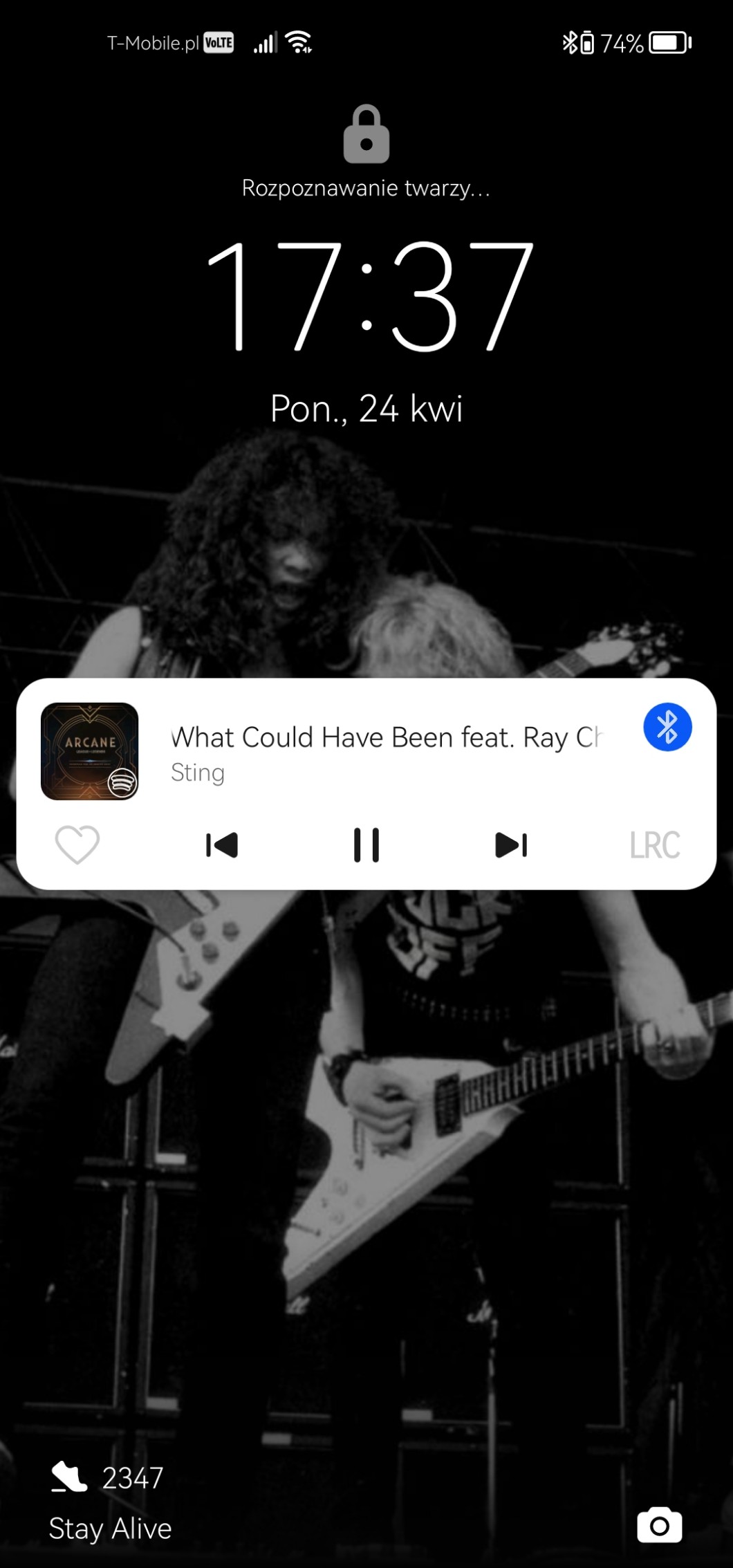The height and width of the screenshot is (1568, 733).
Task: Skip to the next track
Action: [x=511, y=845]
